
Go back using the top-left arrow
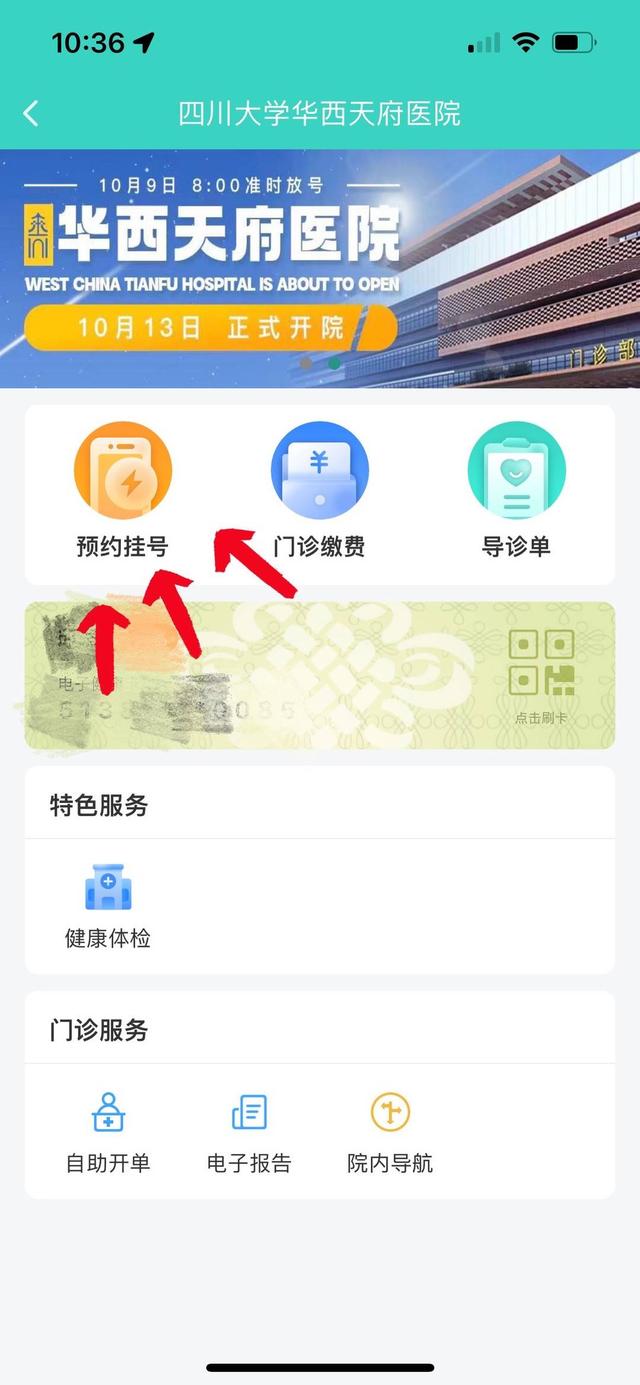pyautogui.click(x=32, y=113)
